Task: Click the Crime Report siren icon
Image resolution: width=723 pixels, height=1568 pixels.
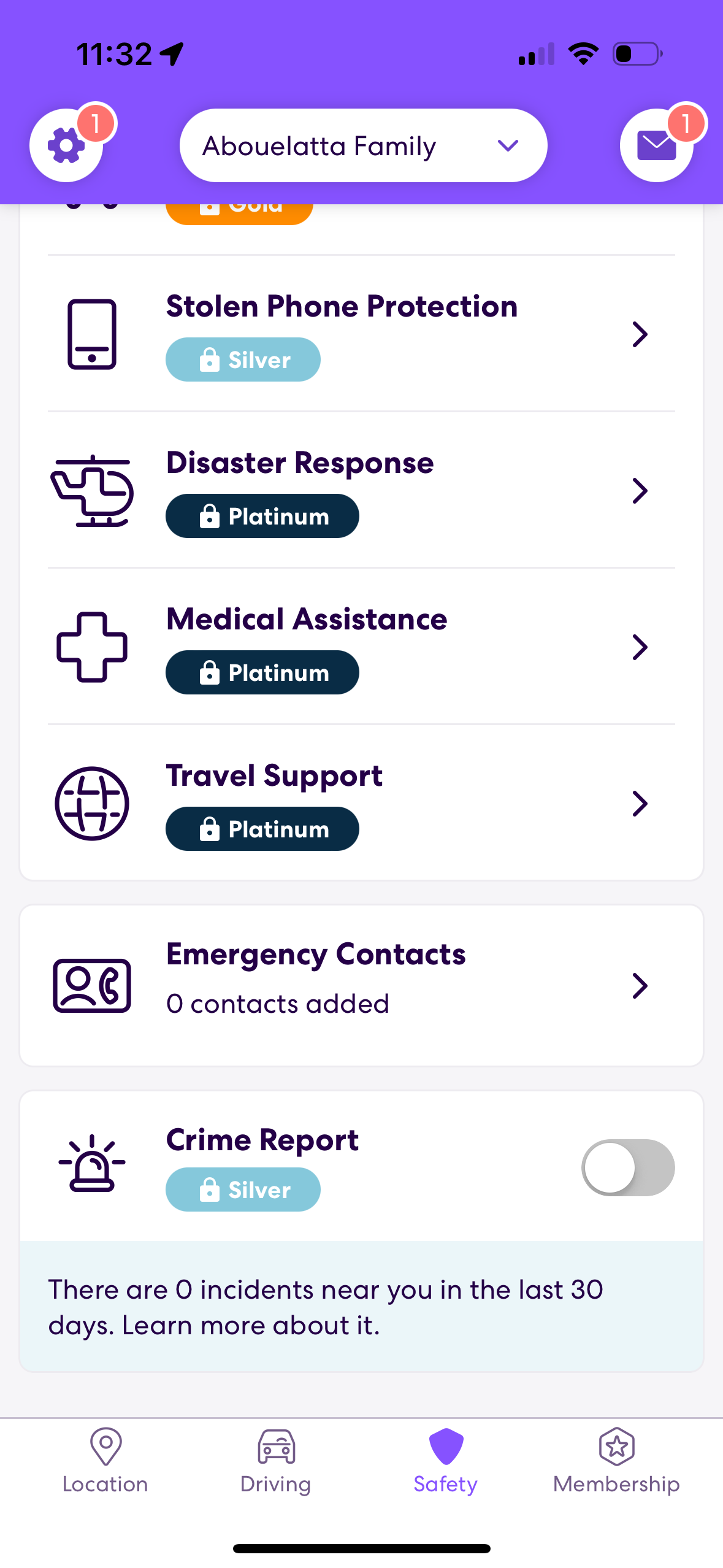Action: (x=92, y=1166)
